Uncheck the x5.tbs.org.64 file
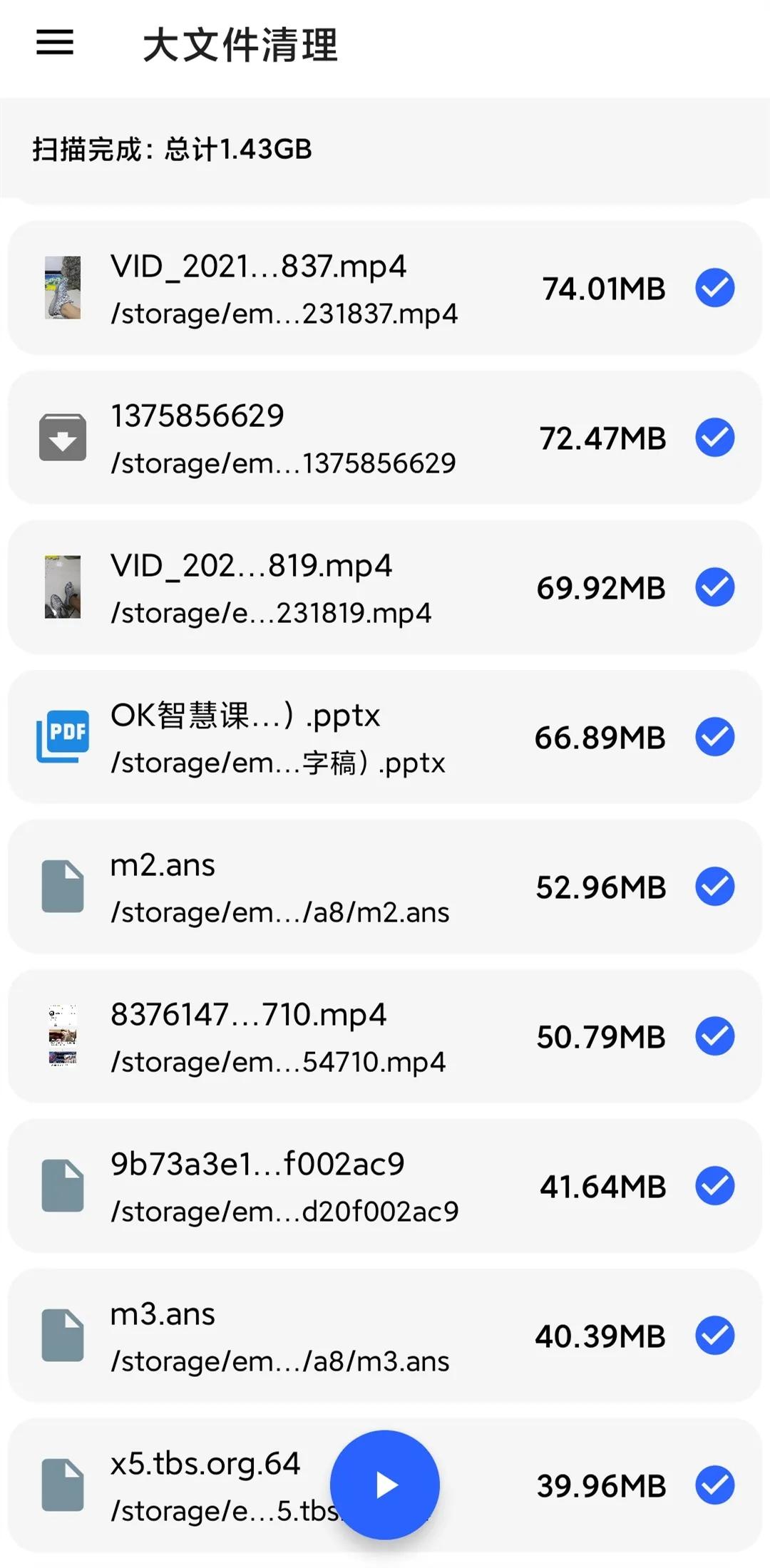770x1568 pixels. click(714, 1485)
